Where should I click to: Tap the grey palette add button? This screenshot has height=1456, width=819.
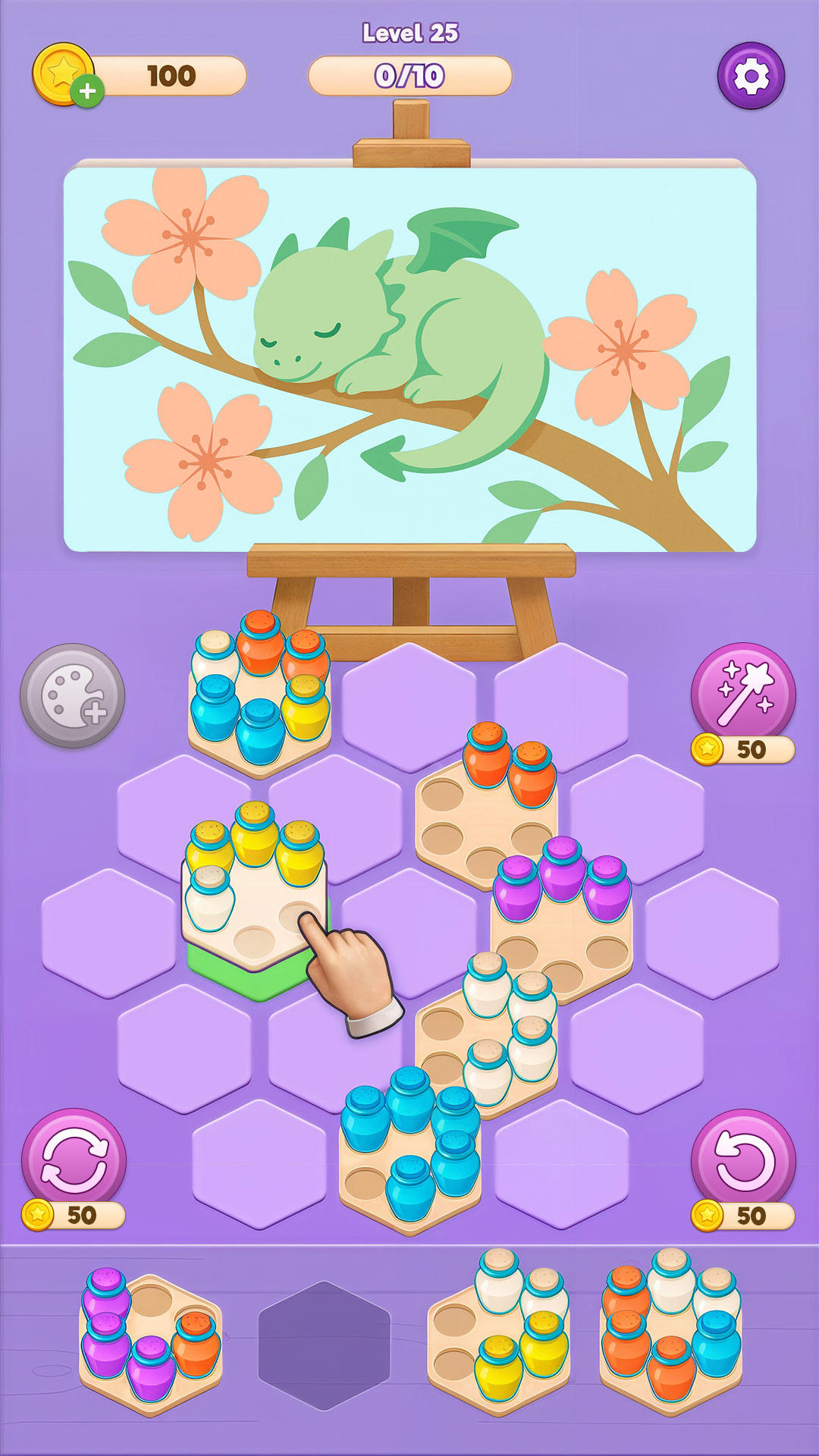(72, 695)
